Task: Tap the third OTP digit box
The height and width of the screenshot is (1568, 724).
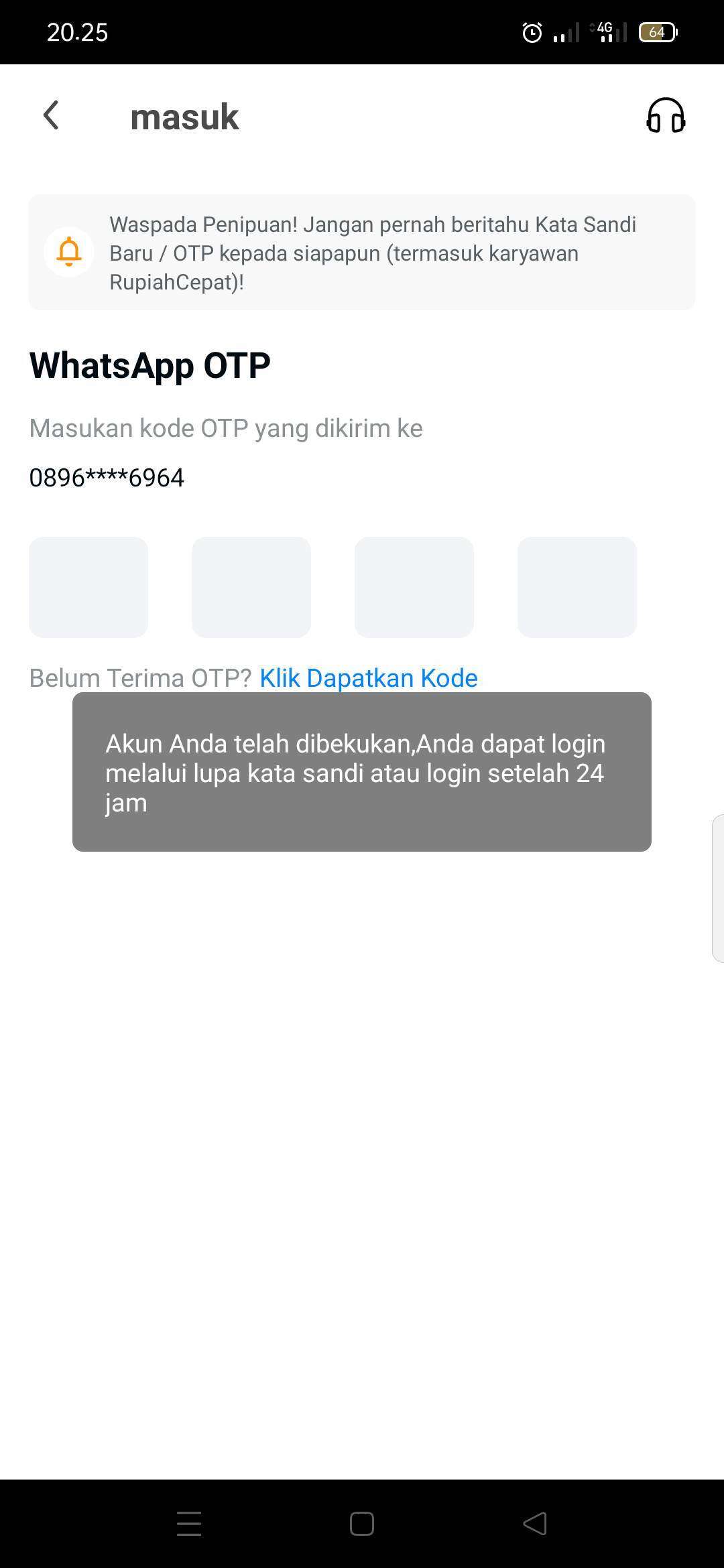Action: point(414,587)
